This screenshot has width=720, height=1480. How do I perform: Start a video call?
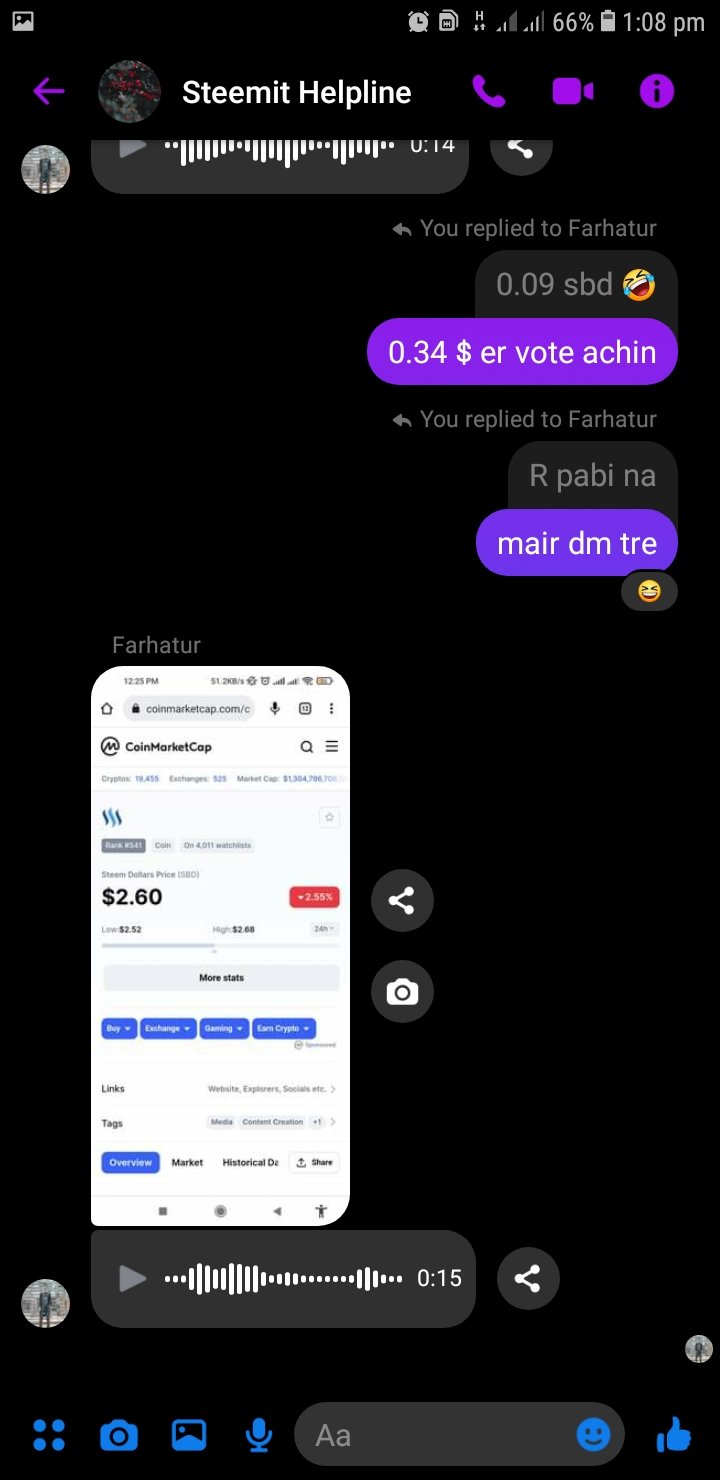572,92
